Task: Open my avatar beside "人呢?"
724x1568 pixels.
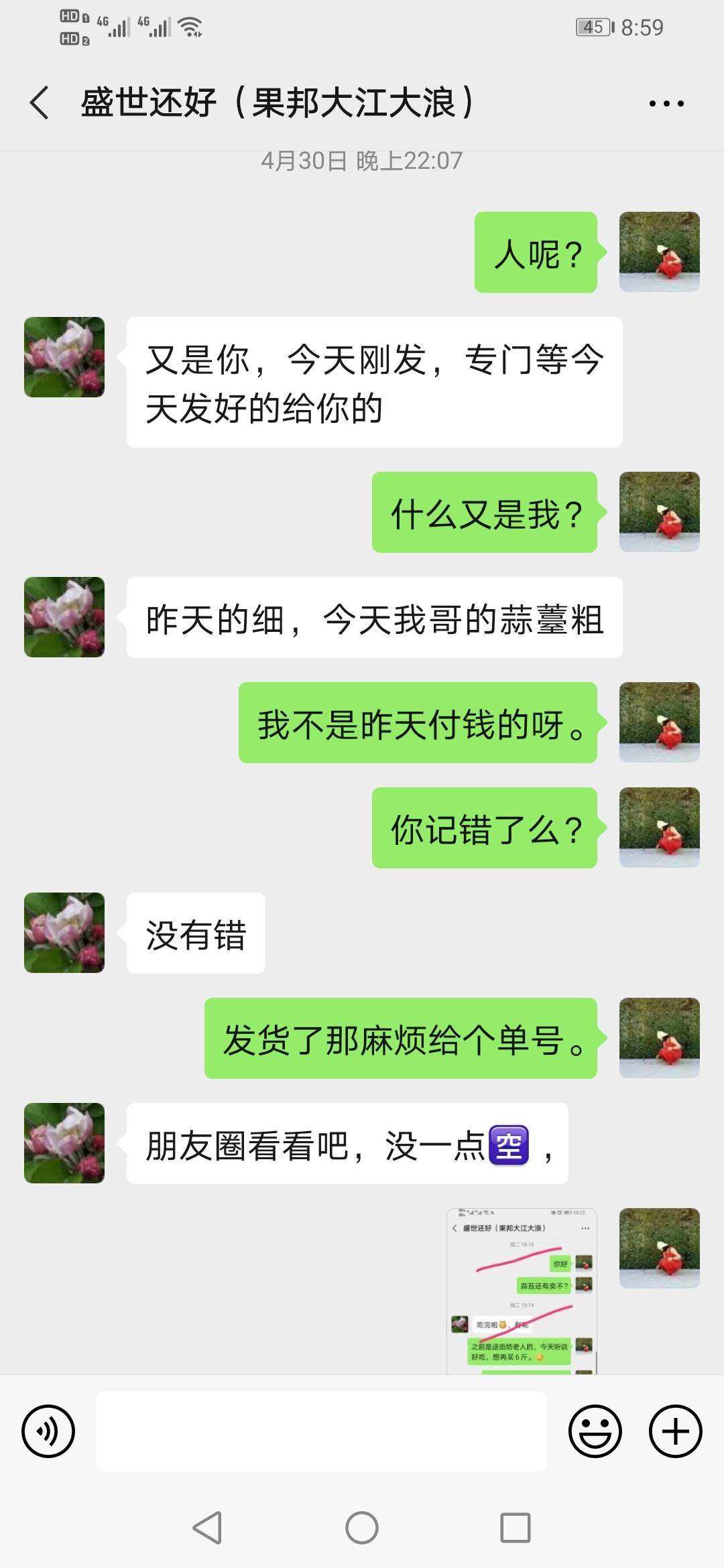Action: click(x=659, y=252)
